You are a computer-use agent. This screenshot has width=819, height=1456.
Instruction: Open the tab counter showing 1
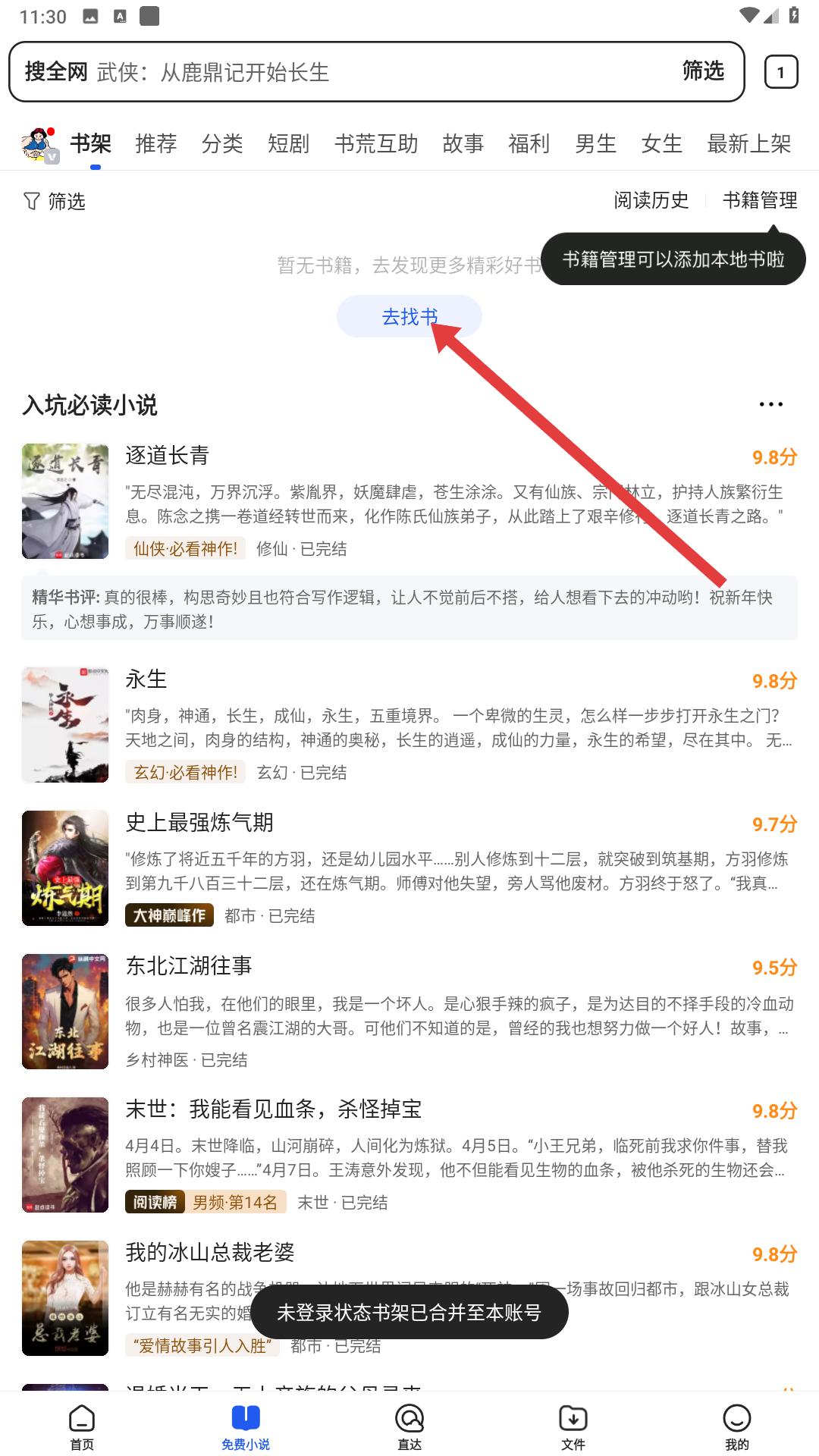pyautogui.click(x=781, y=73)
